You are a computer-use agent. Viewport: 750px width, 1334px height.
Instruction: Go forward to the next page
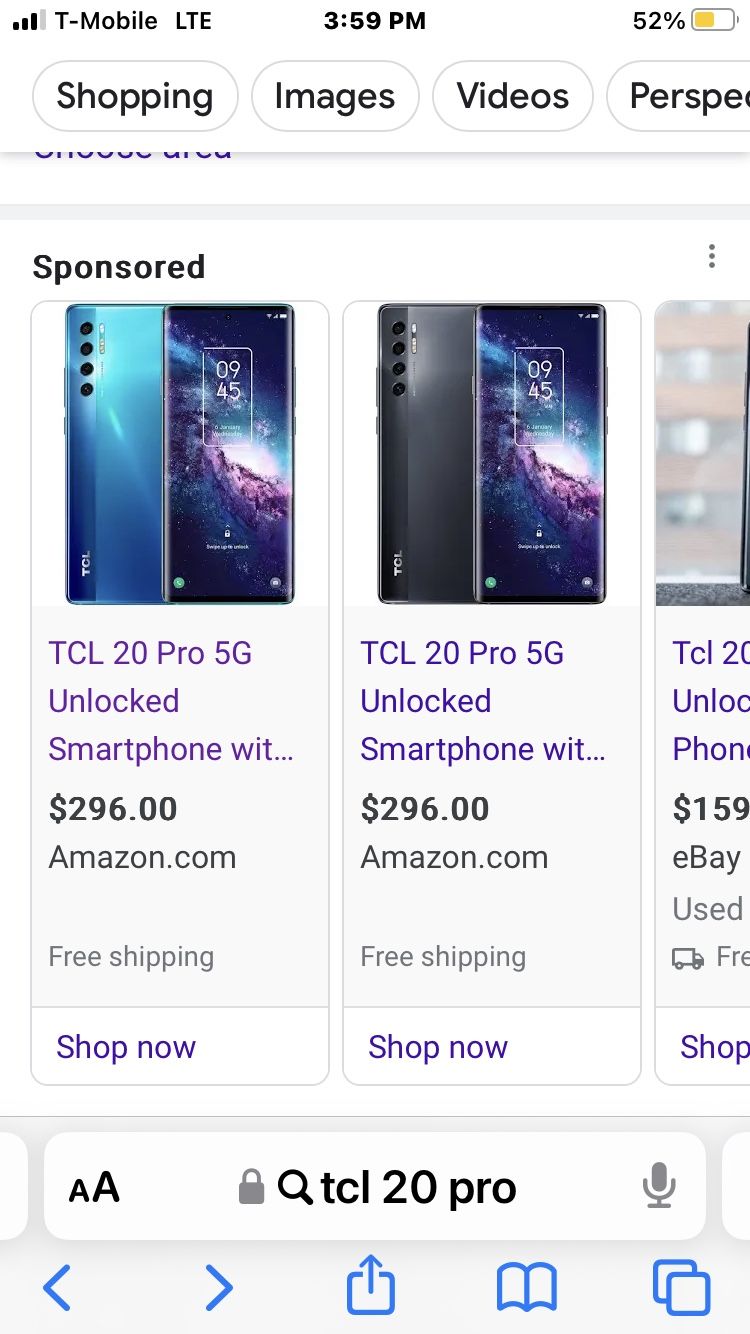[217, 1287]
